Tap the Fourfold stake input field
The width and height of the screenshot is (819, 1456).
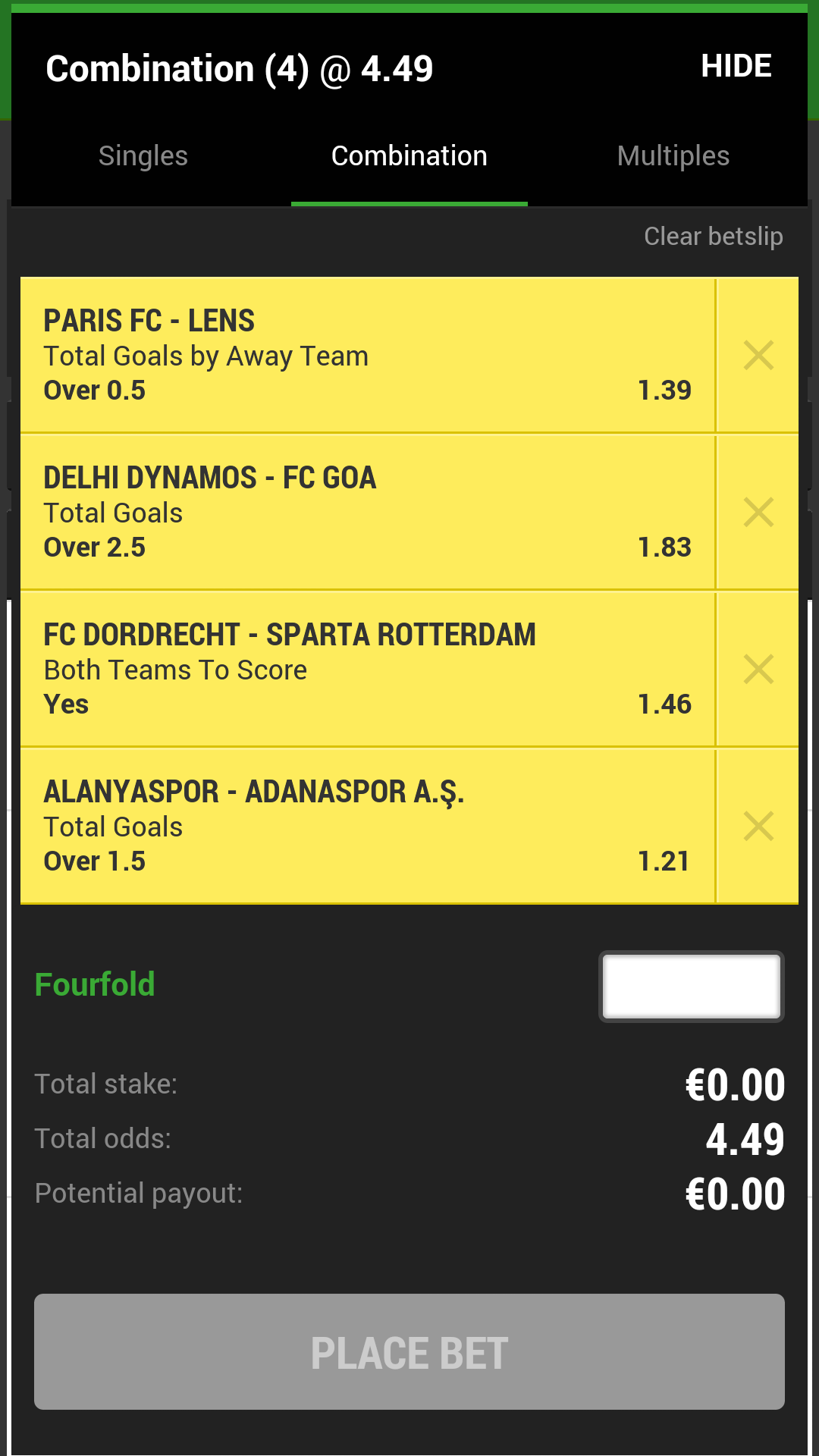coord(691,986)
